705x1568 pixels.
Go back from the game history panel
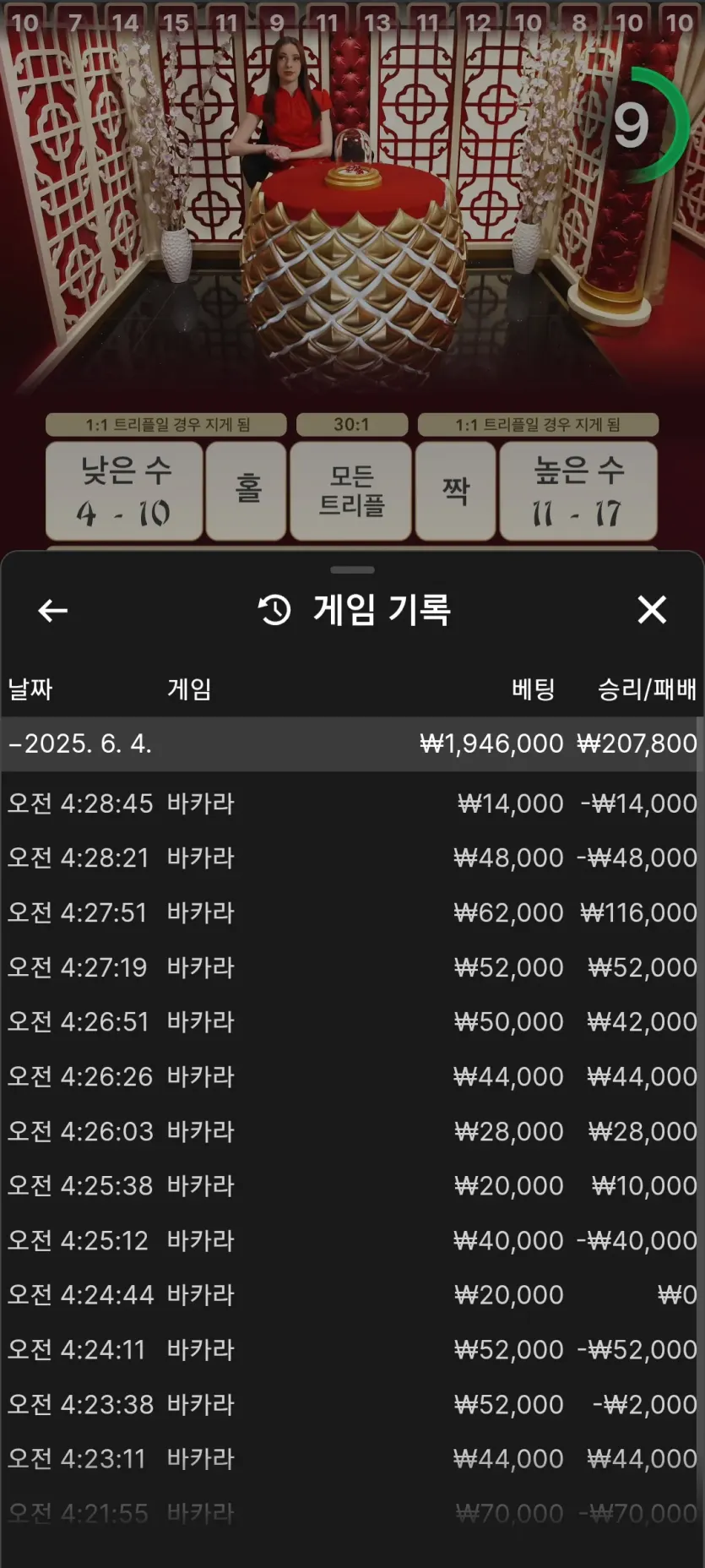point(52,610)
